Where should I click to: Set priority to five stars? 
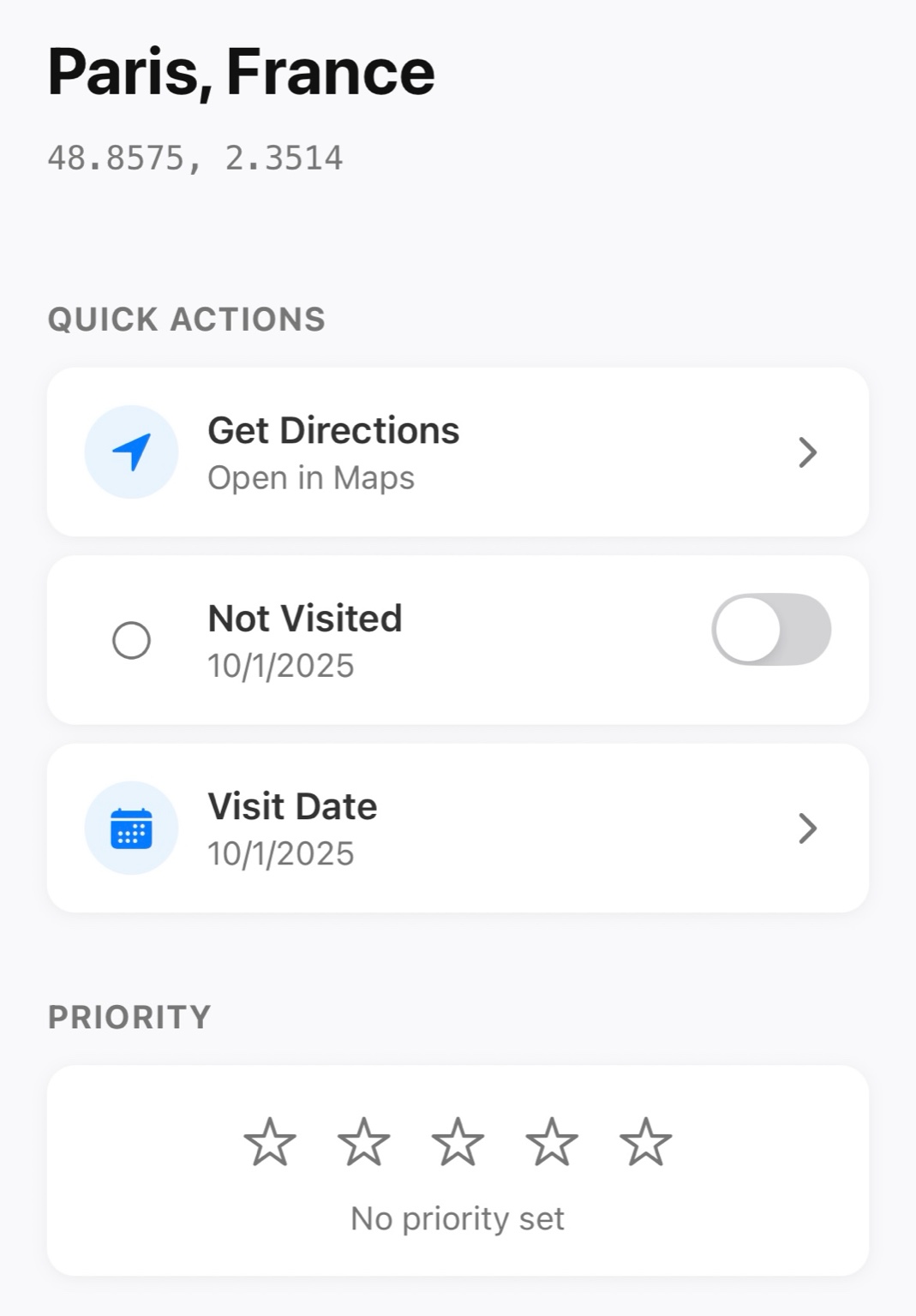pos(645,1142)
